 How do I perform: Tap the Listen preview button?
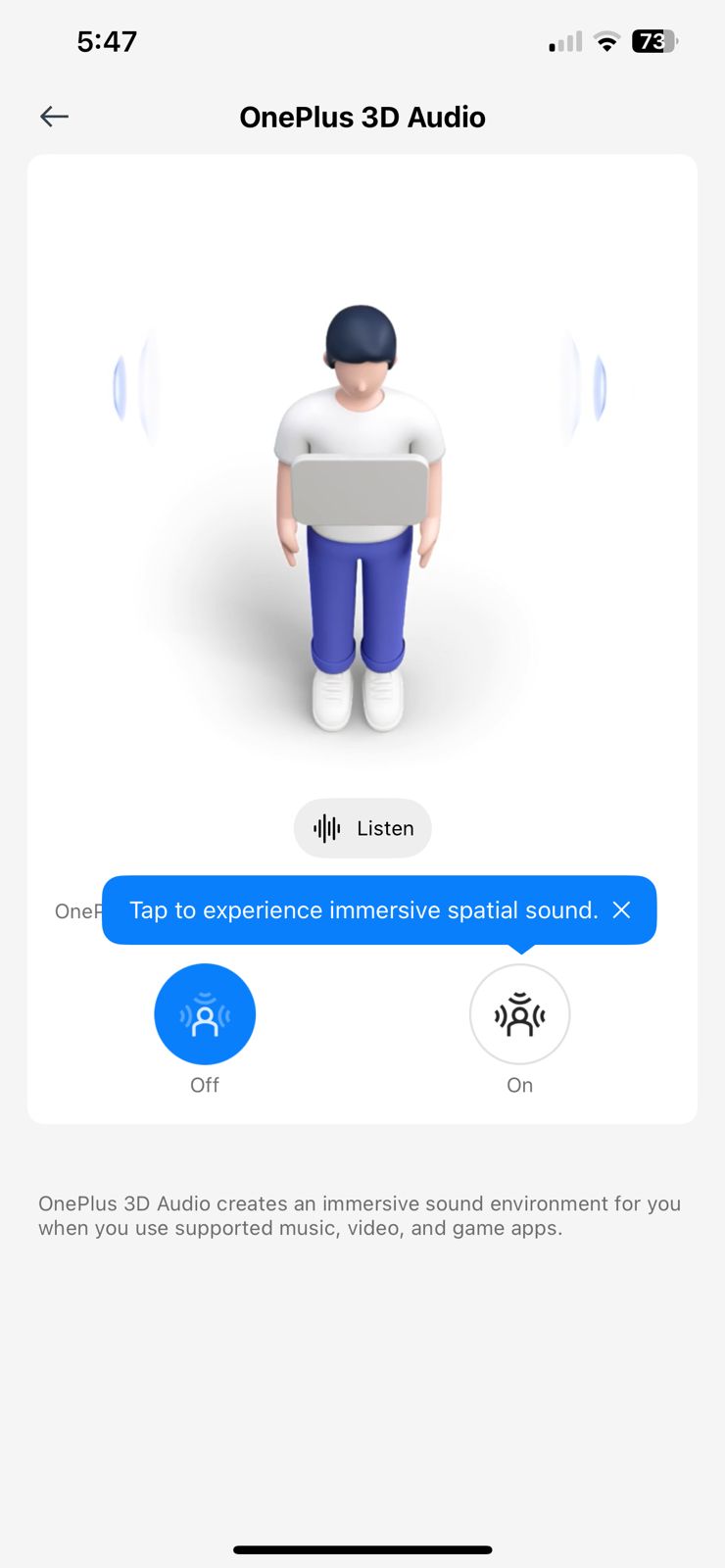point(362,828)
